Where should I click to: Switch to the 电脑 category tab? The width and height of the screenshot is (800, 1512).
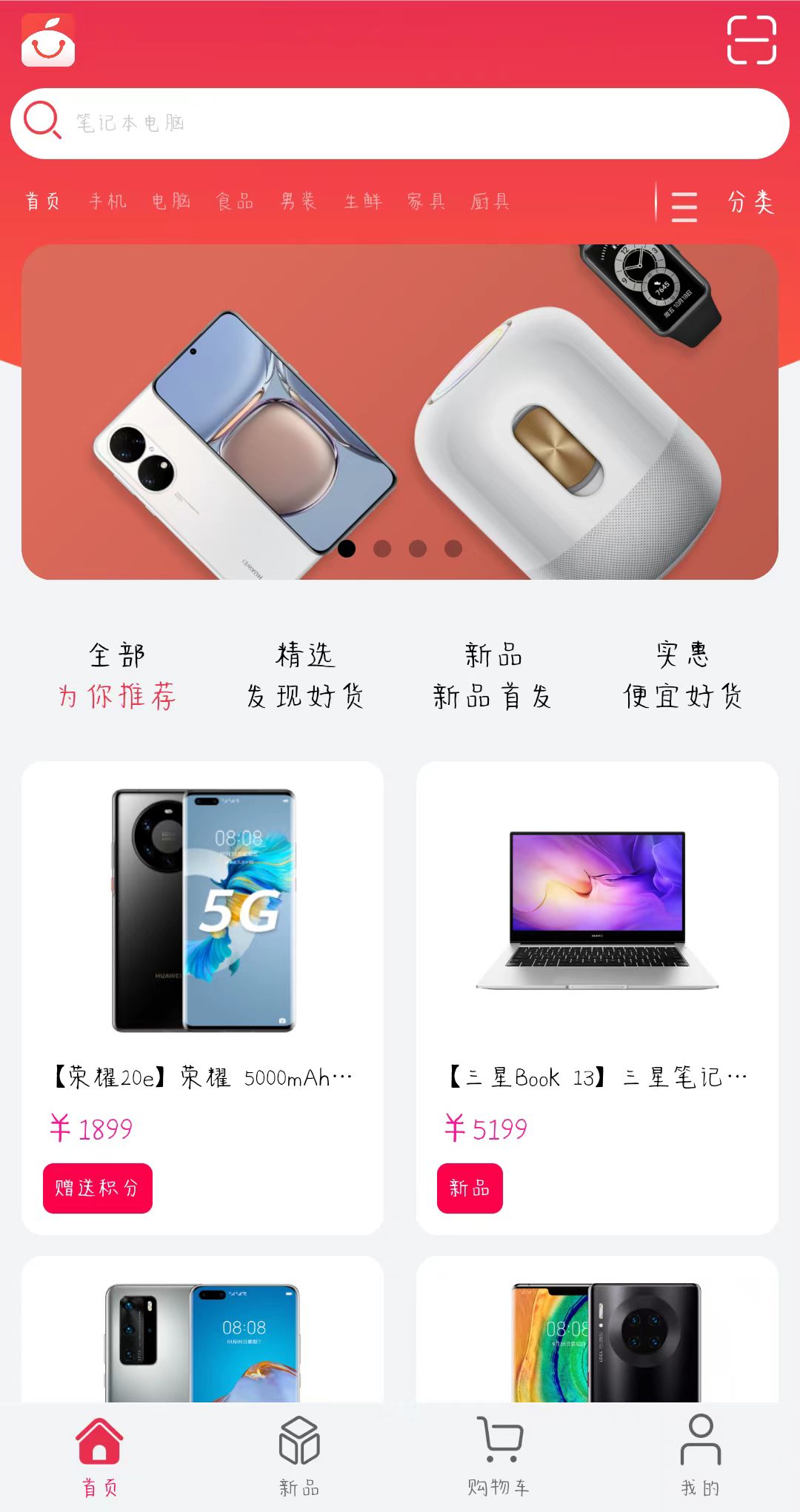point(171,201)
